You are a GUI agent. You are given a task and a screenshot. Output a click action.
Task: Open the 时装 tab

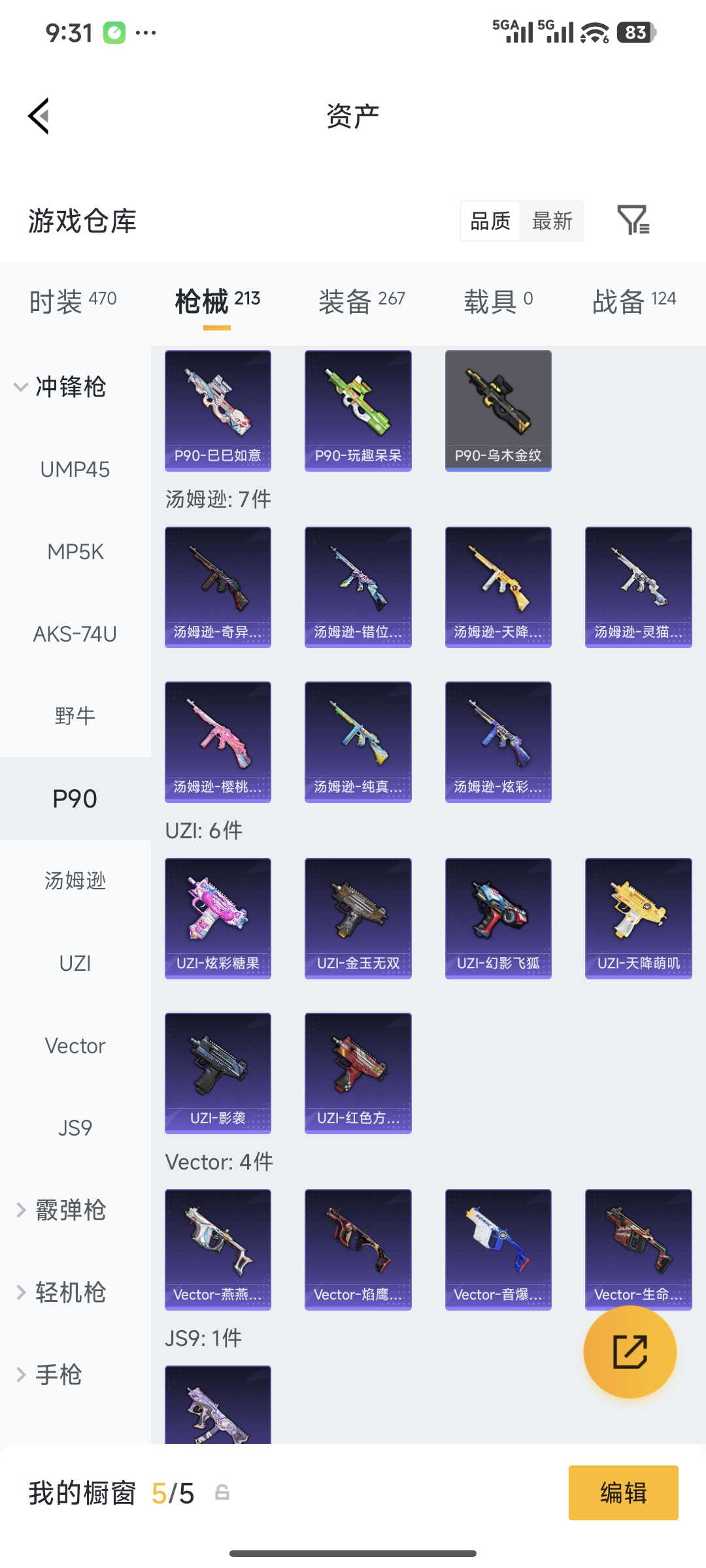click(71, 299)
